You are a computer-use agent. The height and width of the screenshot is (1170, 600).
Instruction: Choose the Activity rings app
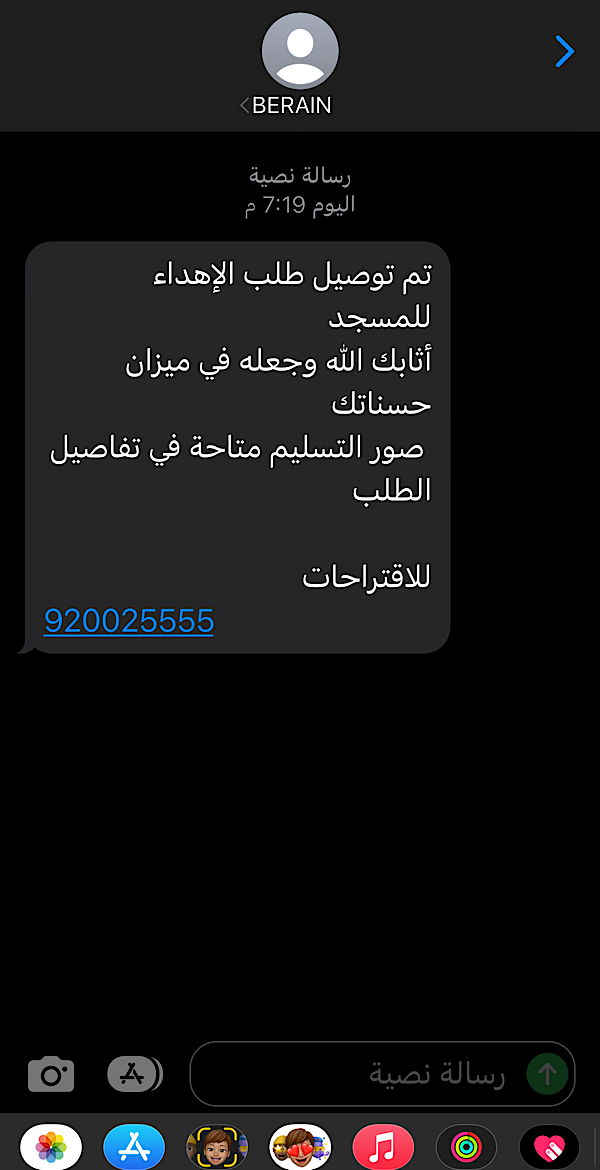click(x=466, y=1146)
